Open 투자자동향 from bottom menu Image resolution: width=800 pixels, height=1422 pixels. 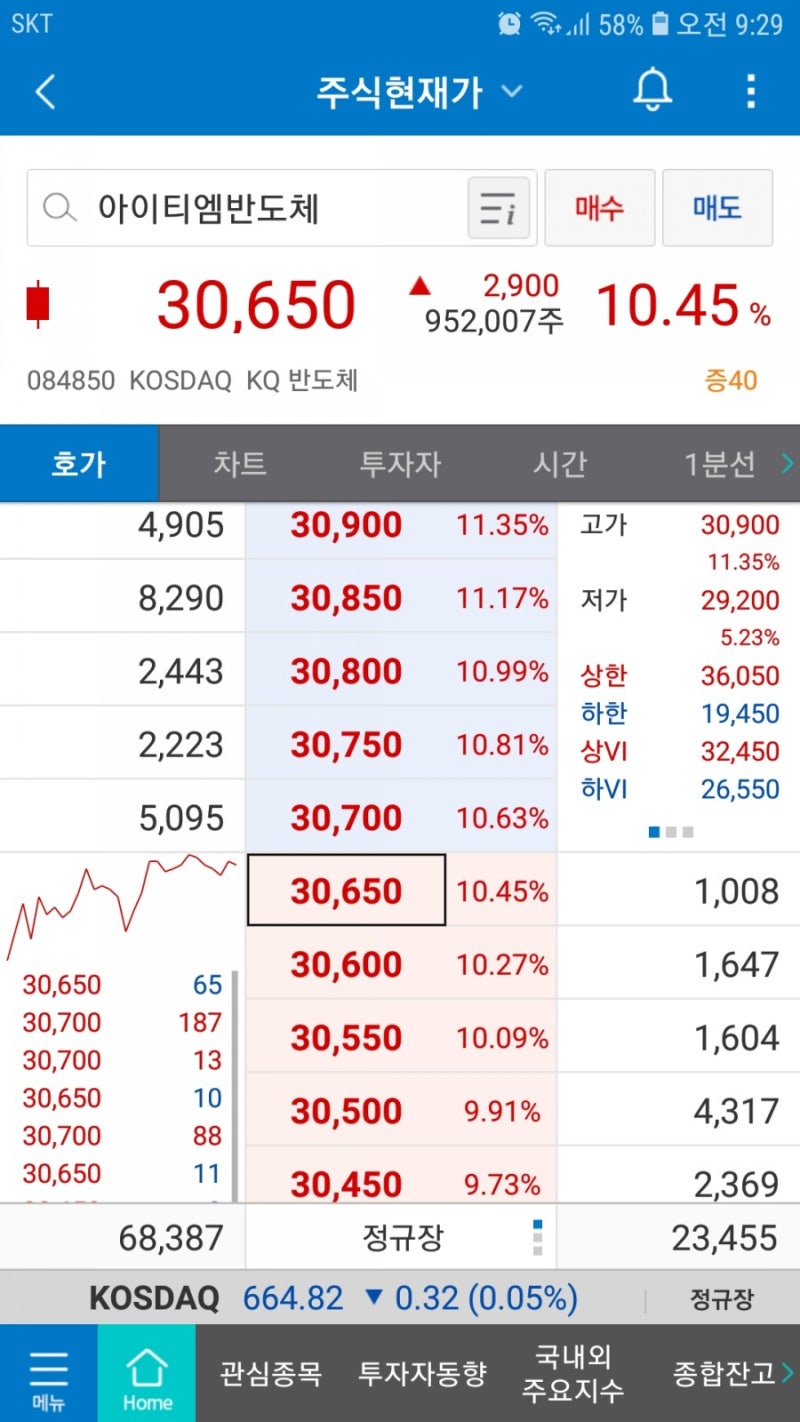click(423, 1375)
